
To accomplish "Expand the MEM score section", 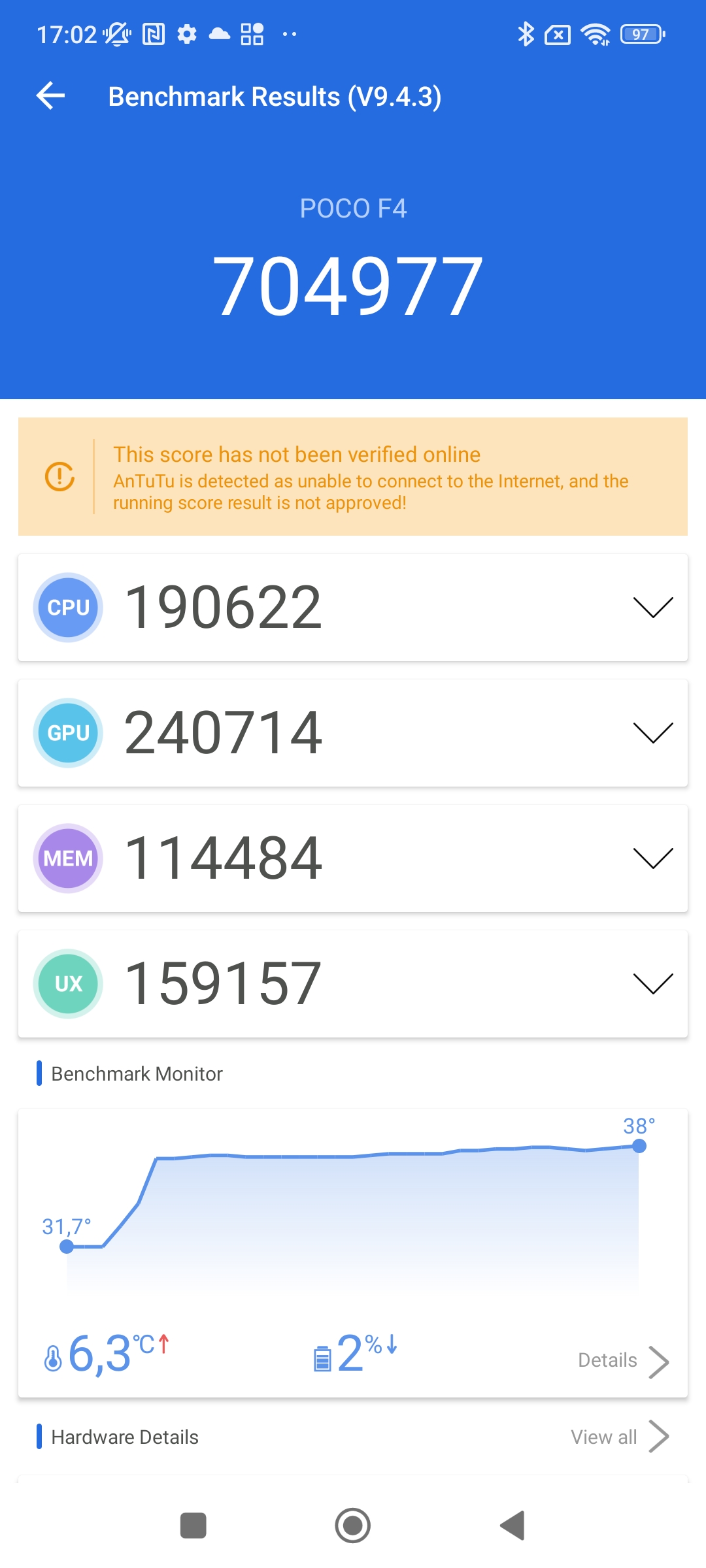I will coord(652,858).
